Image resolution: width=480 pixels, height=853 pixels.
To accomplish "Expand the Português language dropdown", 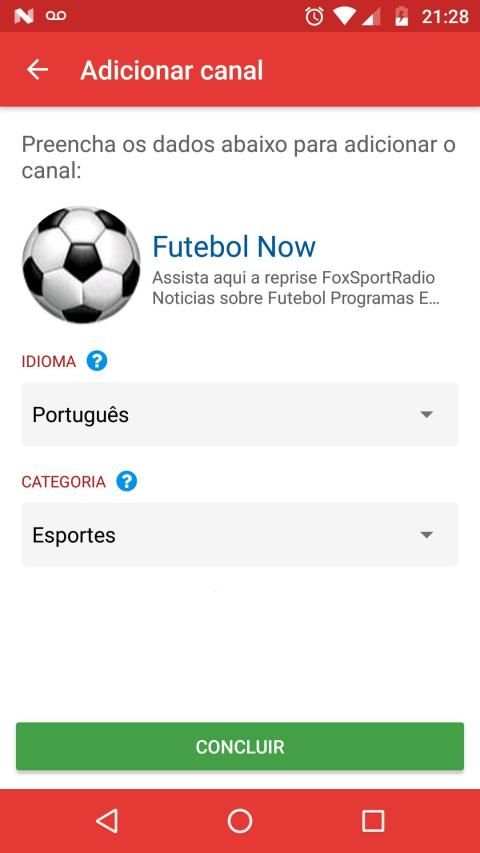I will point(240,415).
